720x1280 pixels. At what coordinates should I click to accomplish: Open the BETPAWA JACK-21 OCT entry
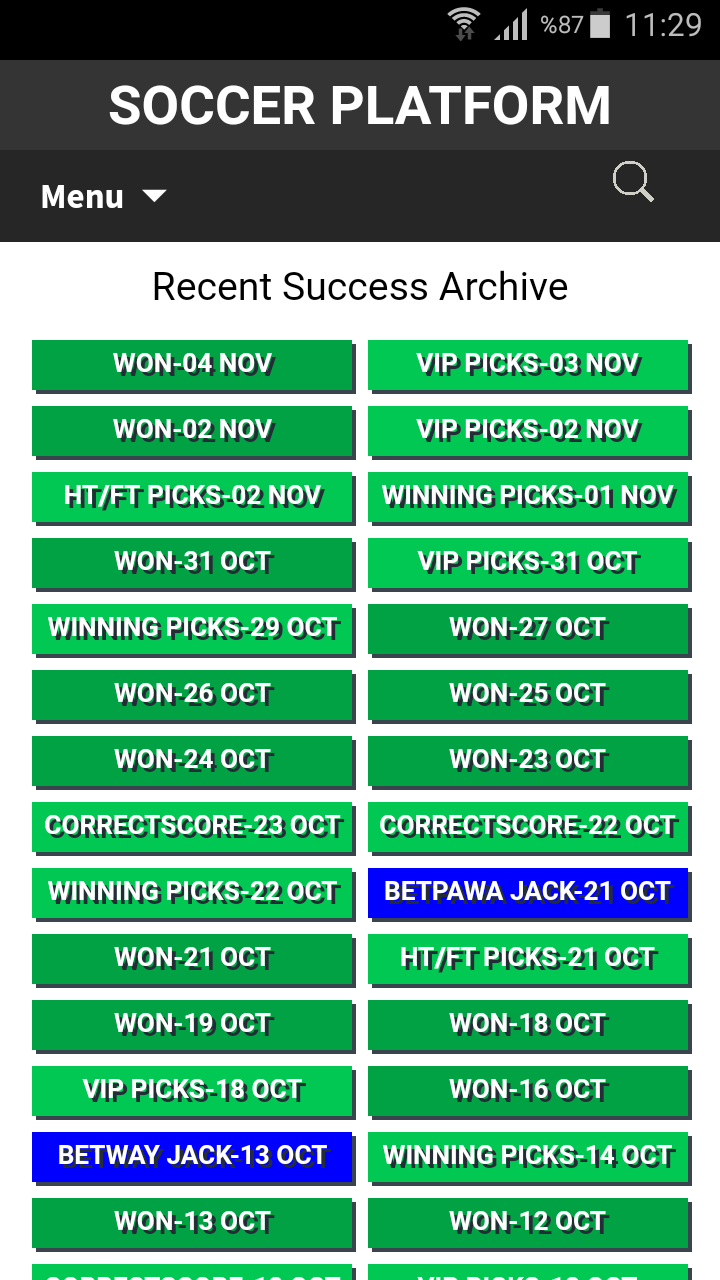[x=528, y=892]
